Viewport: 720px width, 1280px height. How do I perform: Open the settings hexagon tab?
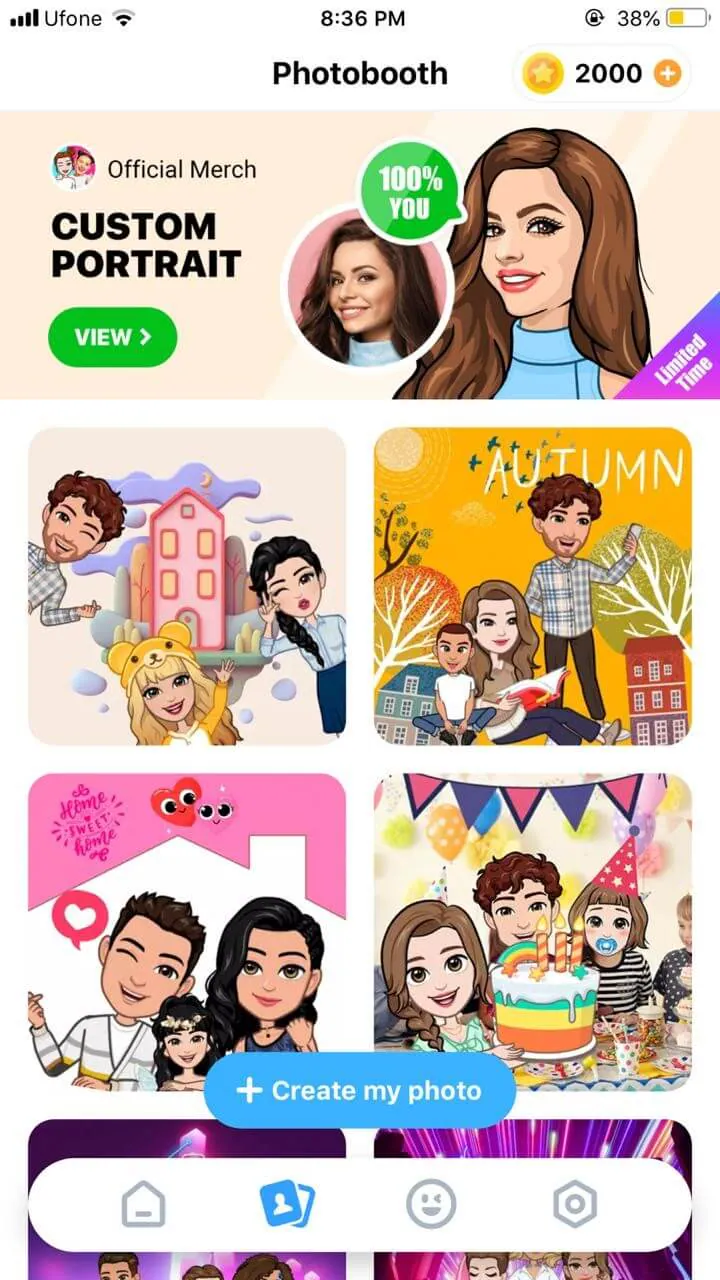tap(575, 1204)
